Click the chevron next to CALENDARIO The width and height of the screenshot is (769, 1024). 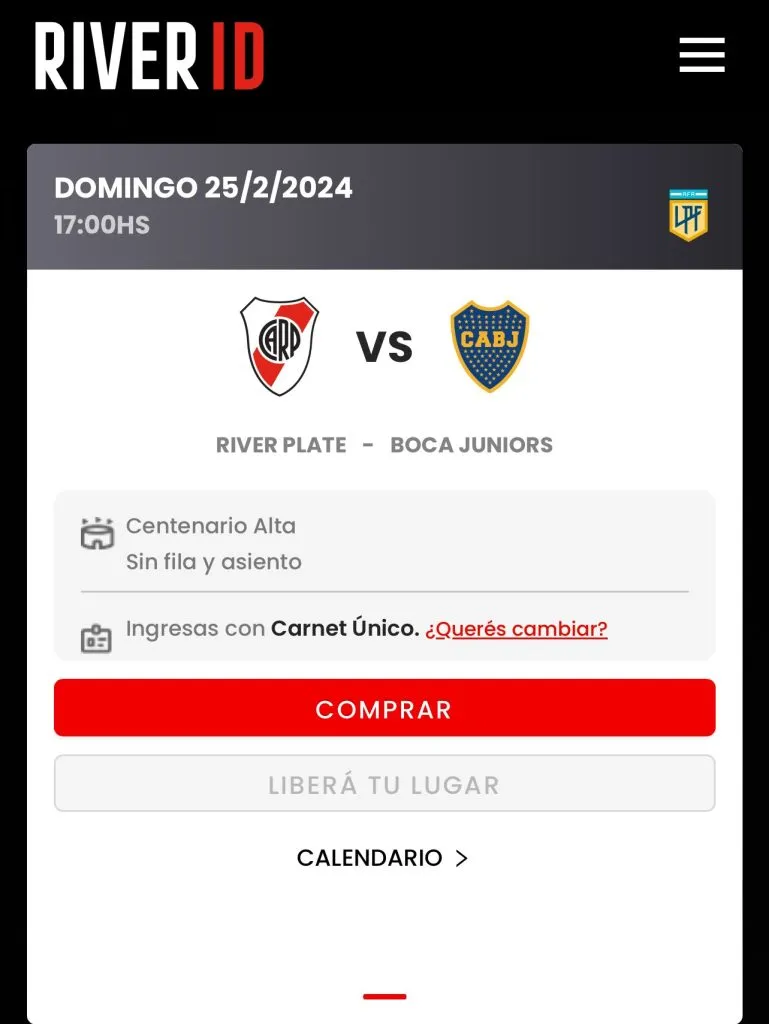pos(462,857)
